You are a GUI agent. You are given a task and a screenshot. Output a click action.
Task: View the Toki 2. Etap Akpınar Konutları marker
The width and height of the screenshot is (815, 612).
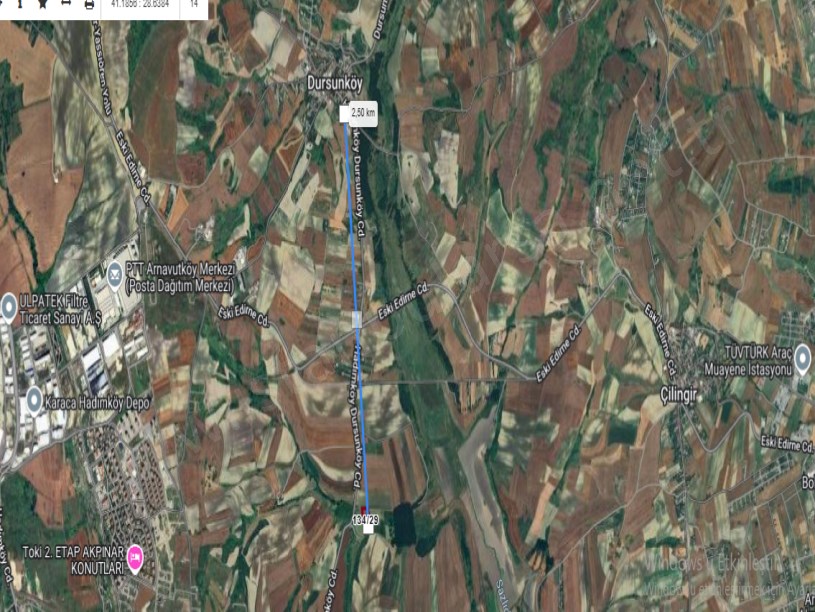(x=136, y=556)
